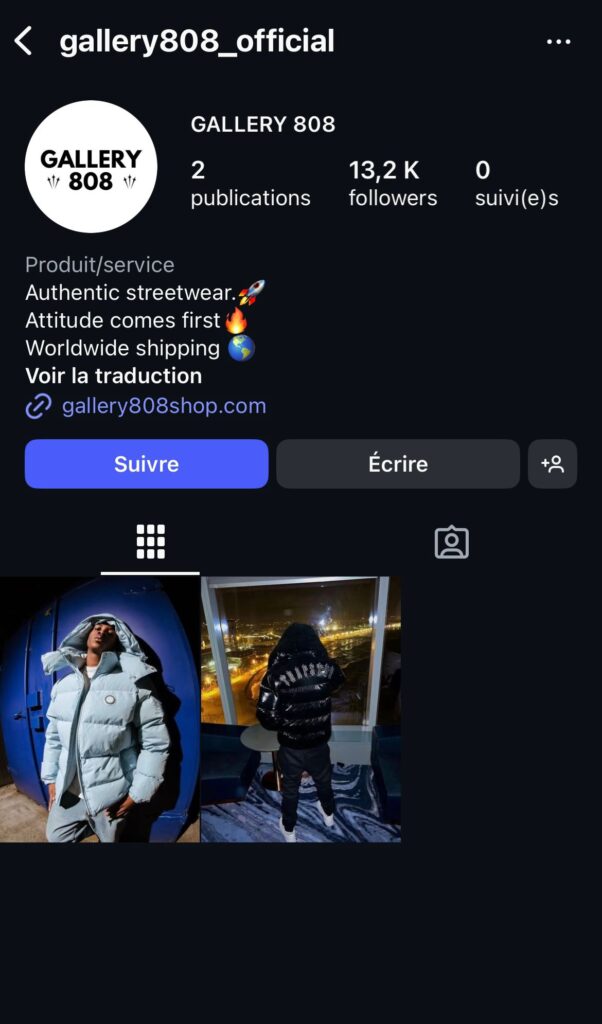Open the suivi(e)s following list

516,184
